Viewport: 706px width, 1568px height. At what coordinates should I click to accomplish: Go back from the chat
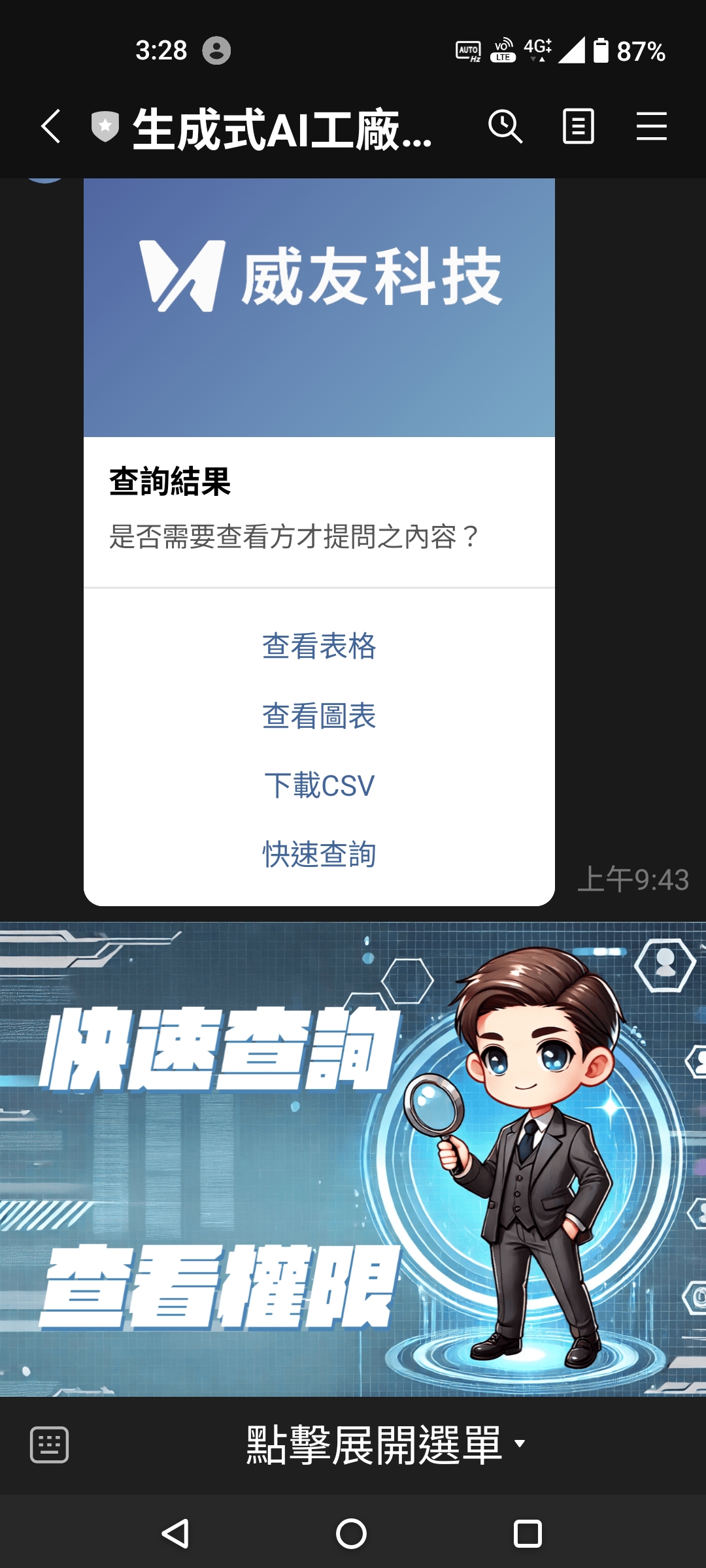51,126
